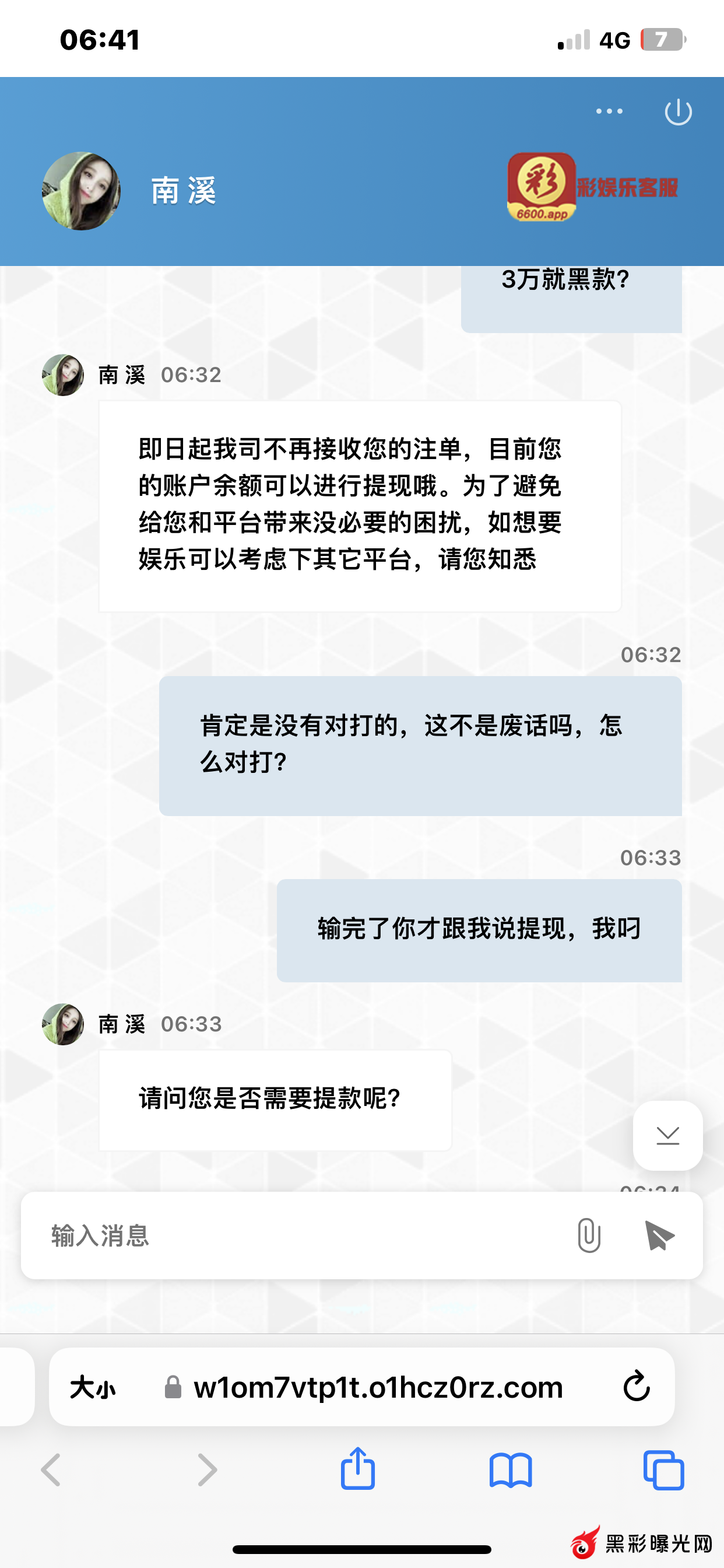Viewport: 724px width, 1568px height.
Task: Open Safari bookmarks
Action: tap(511, 1470)
